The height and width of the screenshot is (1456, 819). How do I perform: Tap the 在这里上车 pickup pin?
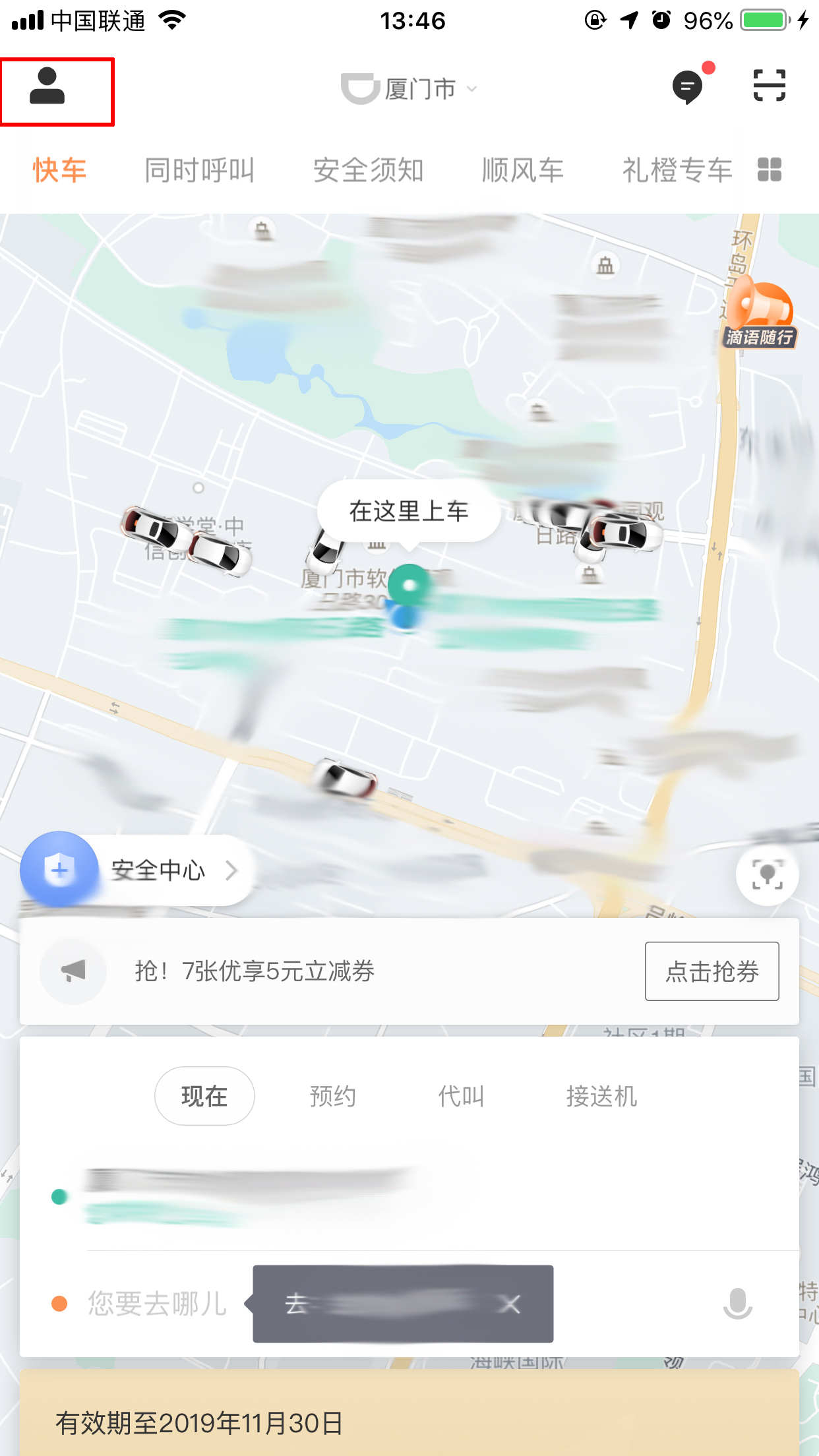point(408,511)
